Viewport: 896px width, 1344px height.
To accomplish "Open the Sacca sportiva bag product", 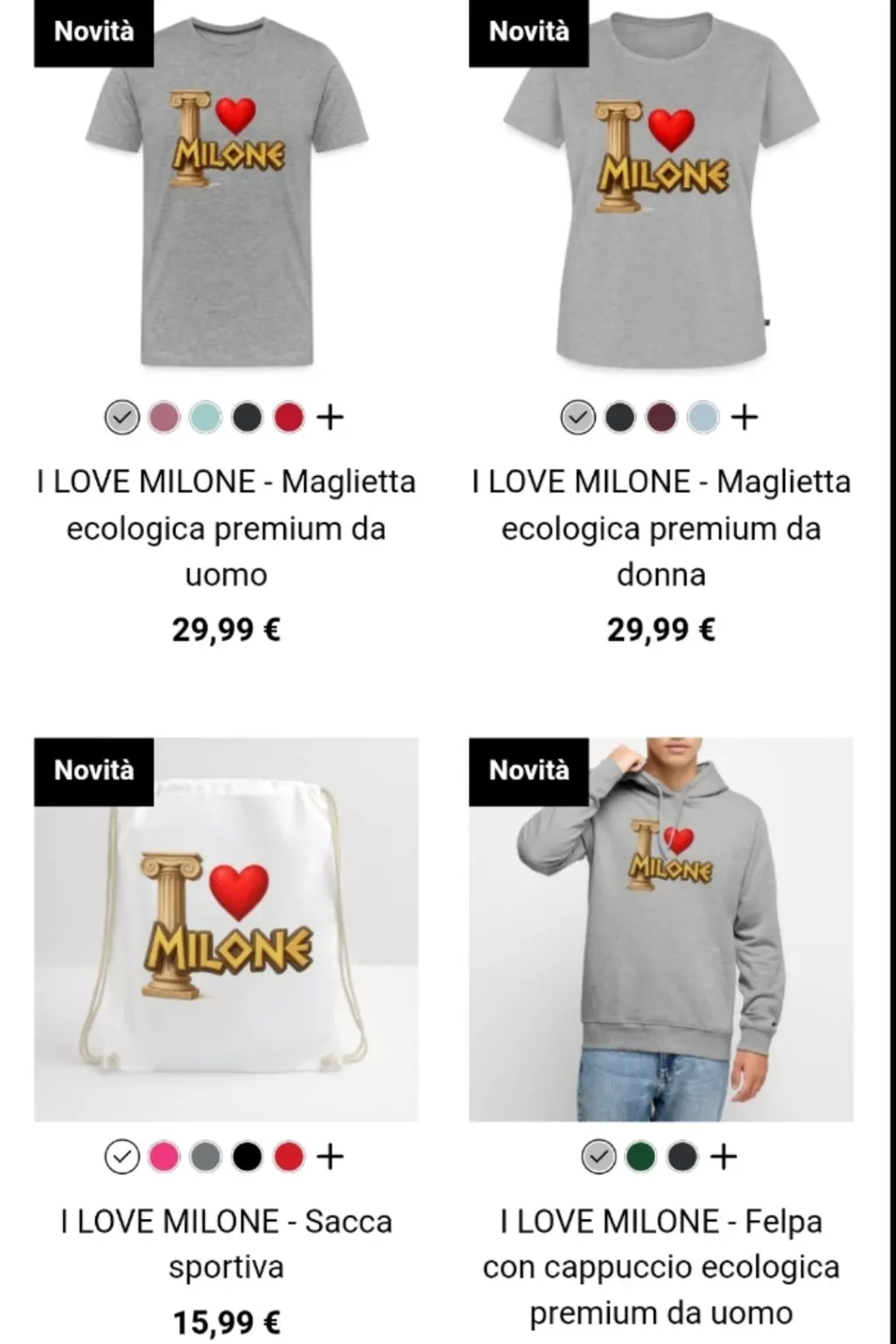I will pyautogui.click(x=226, y=929).
